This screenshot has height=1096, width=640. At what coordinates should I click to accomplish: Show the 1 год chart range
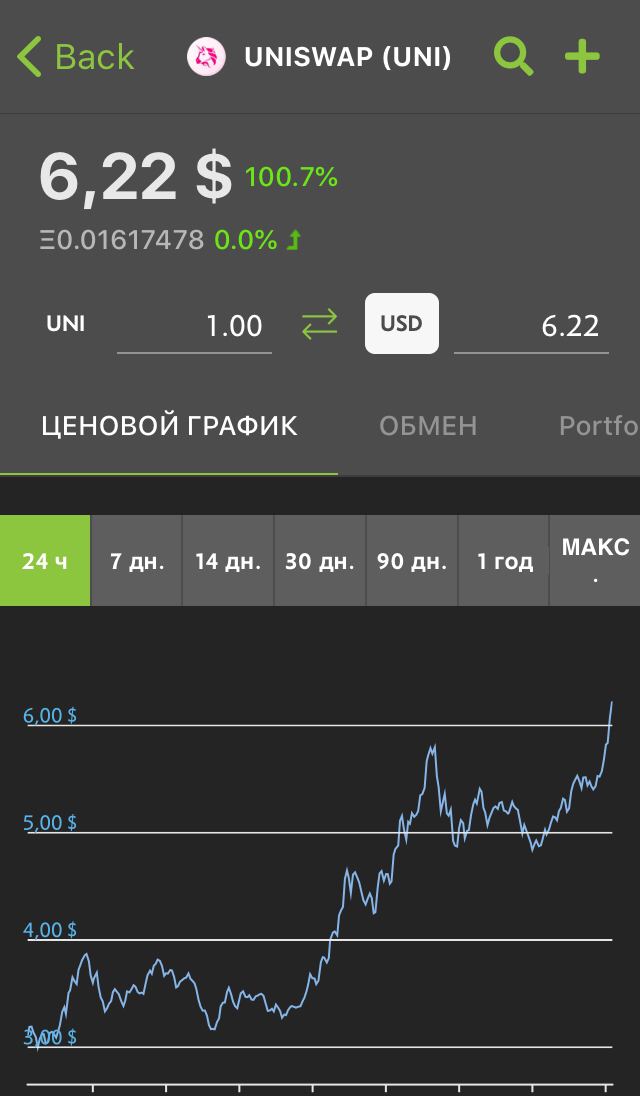click(x=504, y=561)
